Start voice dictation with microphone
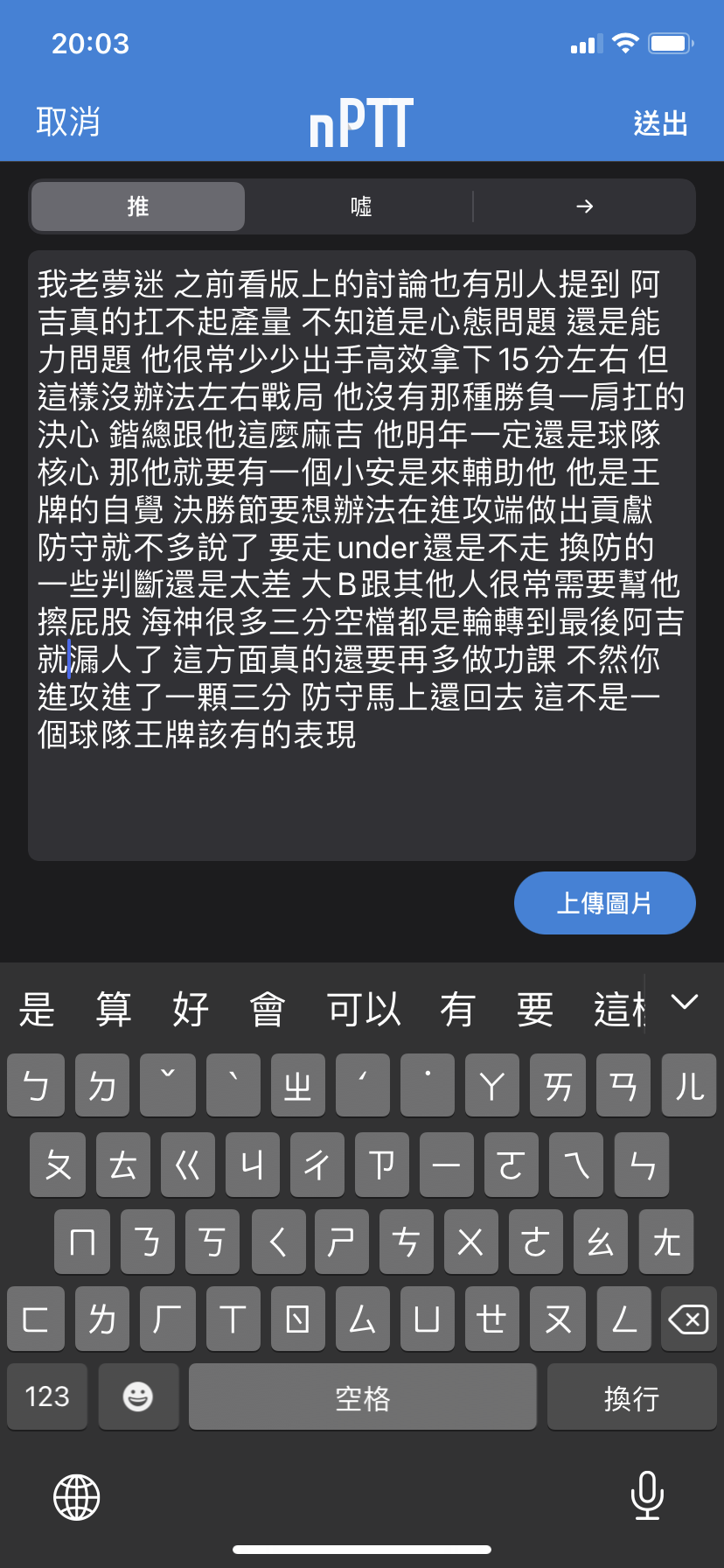The height and width of the screenshot is (1568, 724). click(647, 1495)
